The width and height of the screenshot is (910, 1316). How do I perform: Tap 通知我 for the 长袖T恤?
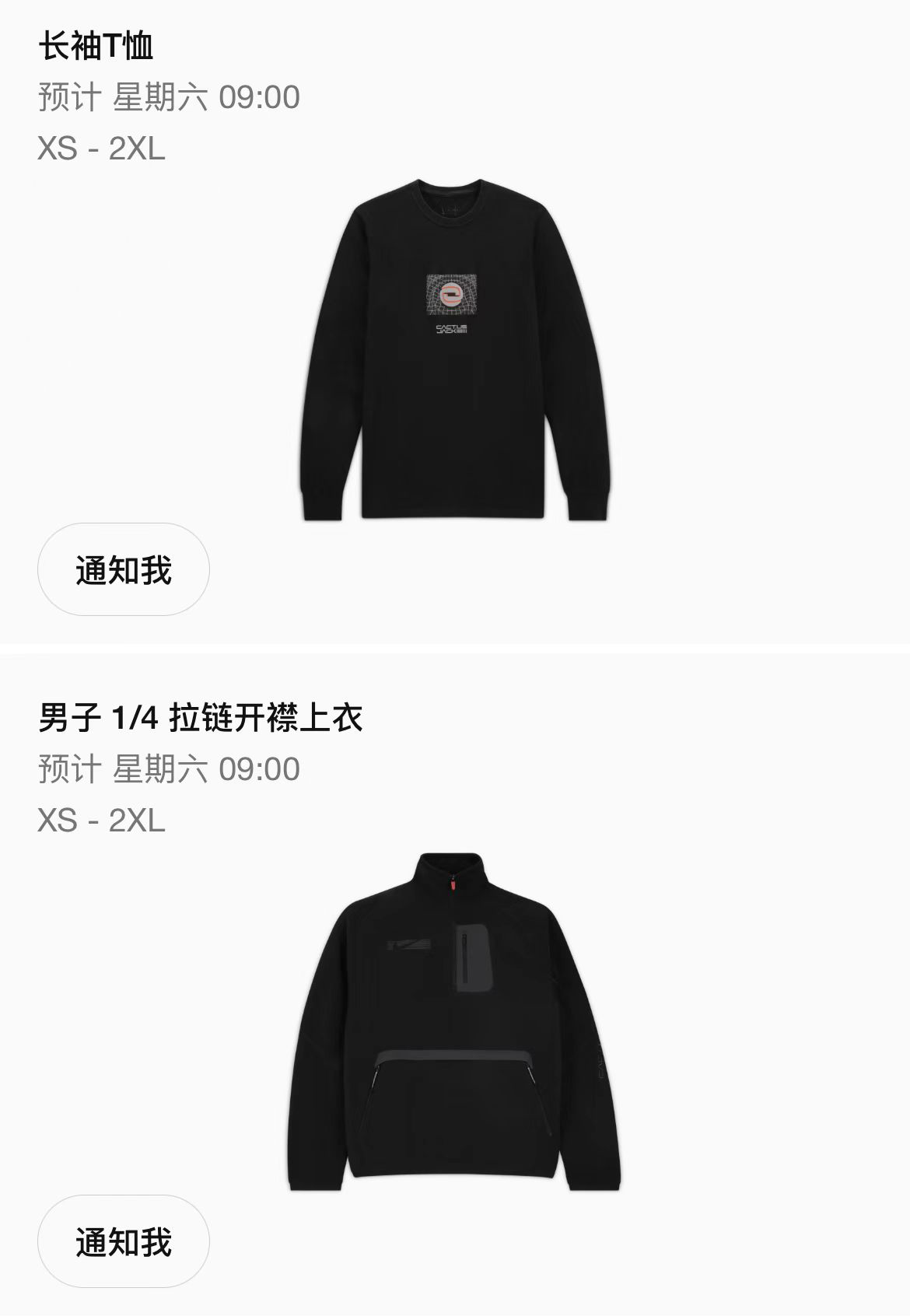(x=124, y=570)
